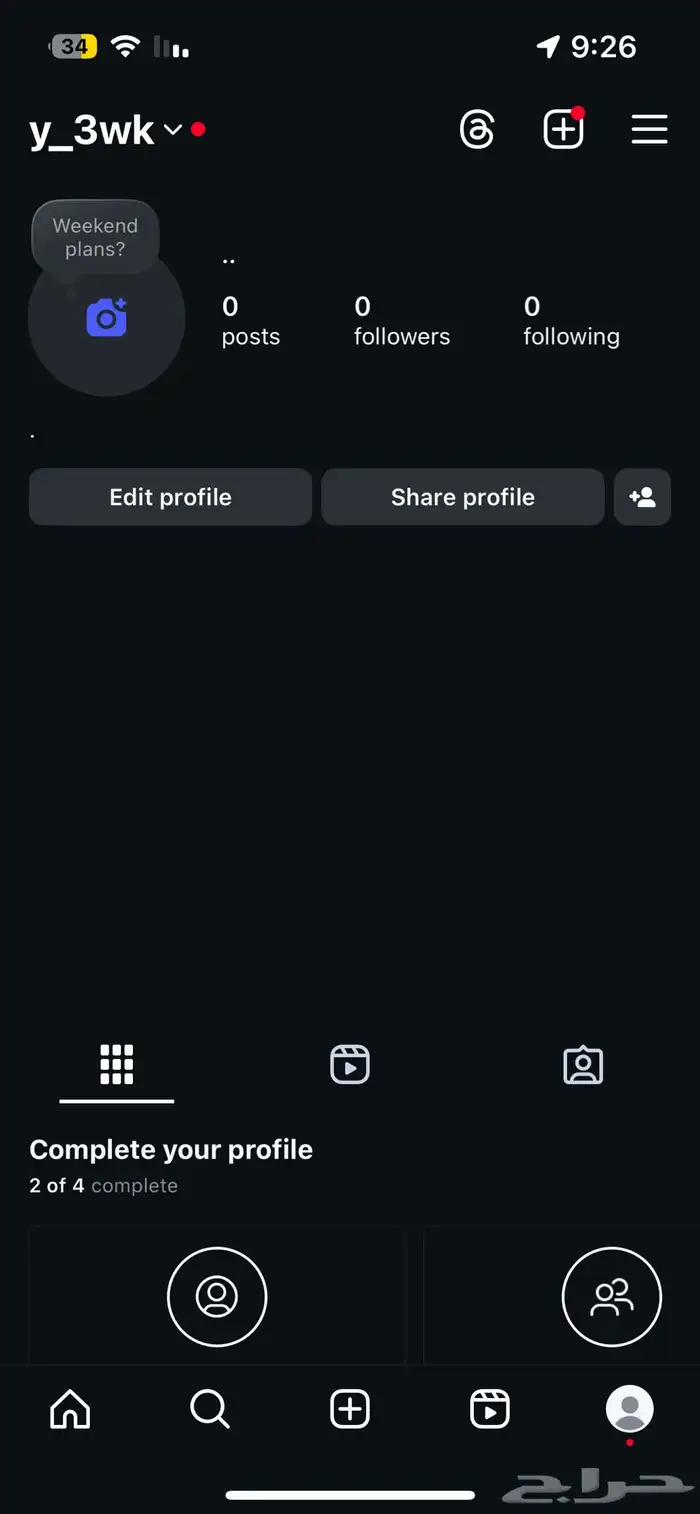This screenshot has width=700, height=1514.
Task: Tap Share profile
Action: tap(462, 497)
